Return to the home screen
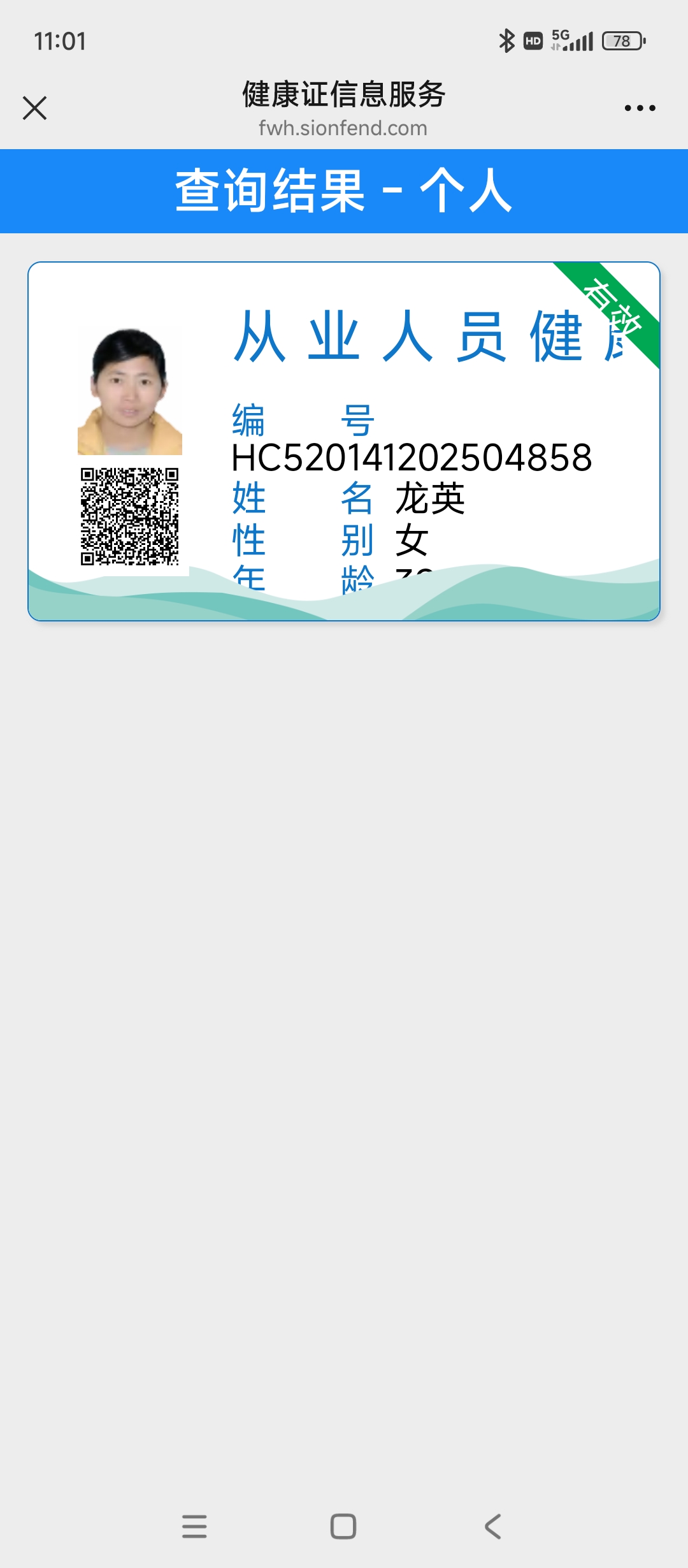Viewport: 688px width, 1568px height. coord(343,1526)
